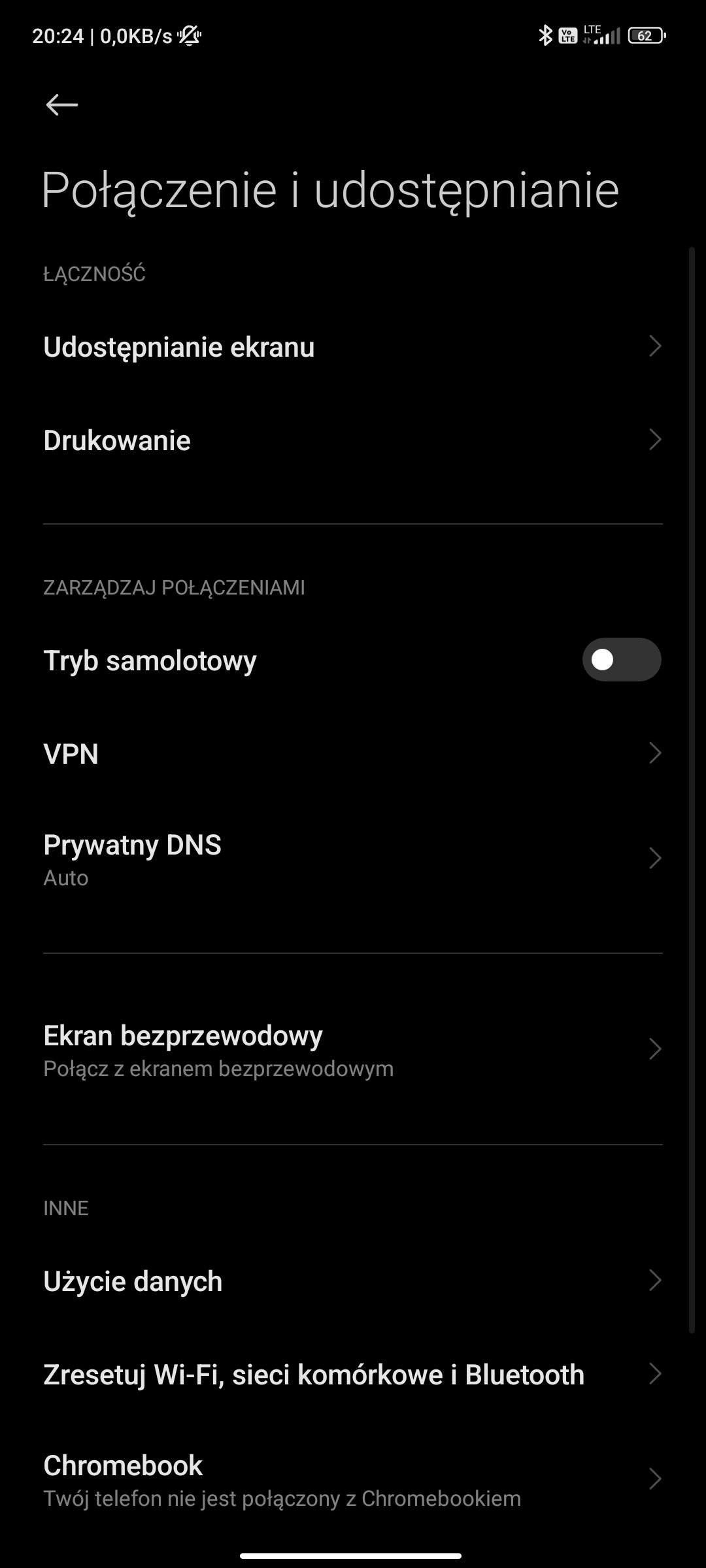Viewport: 706px width, 1568px height.
Task: Open Udostępnianie ekranu settings
Action: 353,347
